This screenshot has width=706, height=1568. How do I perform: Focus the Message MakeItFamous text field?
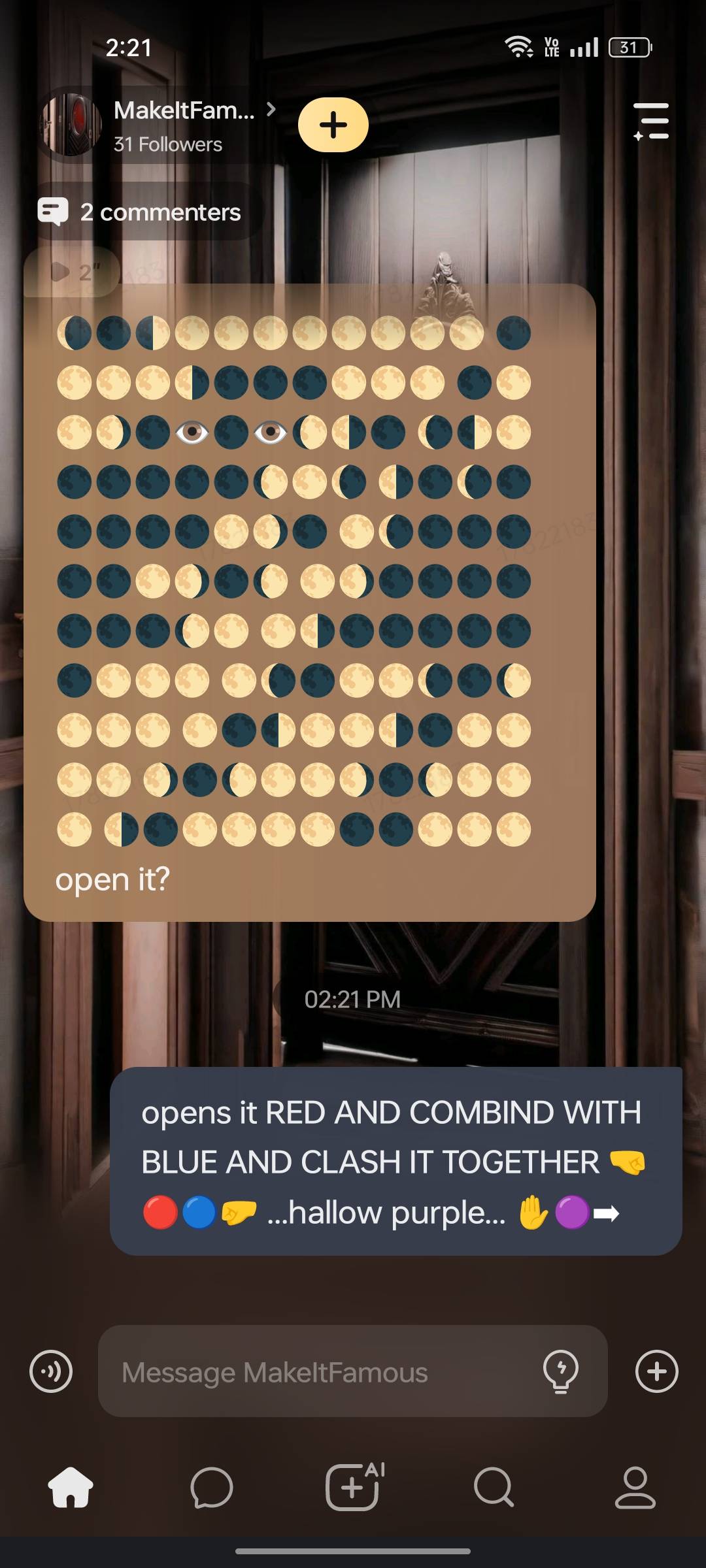320,1371
